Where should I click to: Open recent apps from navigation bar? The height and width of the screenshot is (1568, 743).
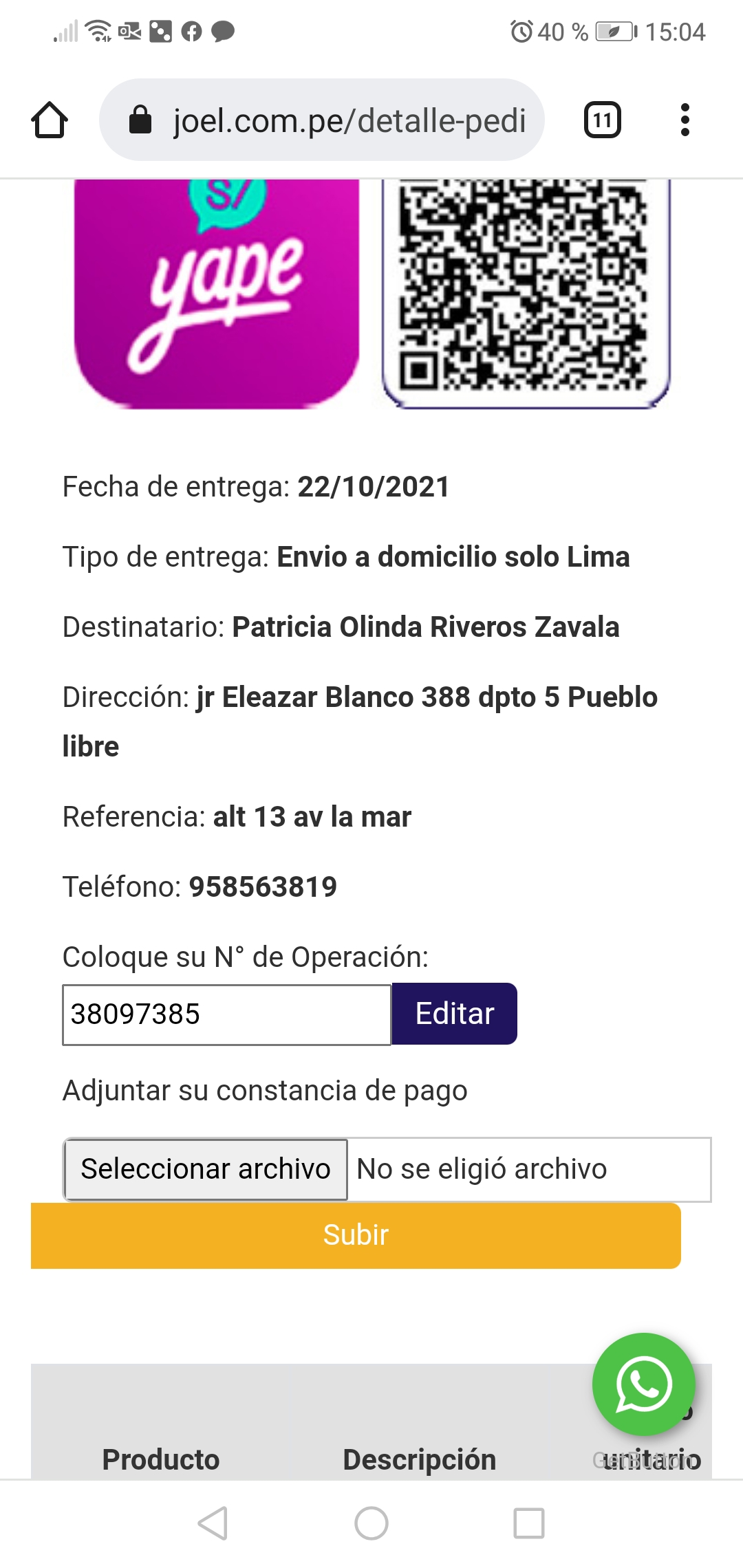[529, 1523]
